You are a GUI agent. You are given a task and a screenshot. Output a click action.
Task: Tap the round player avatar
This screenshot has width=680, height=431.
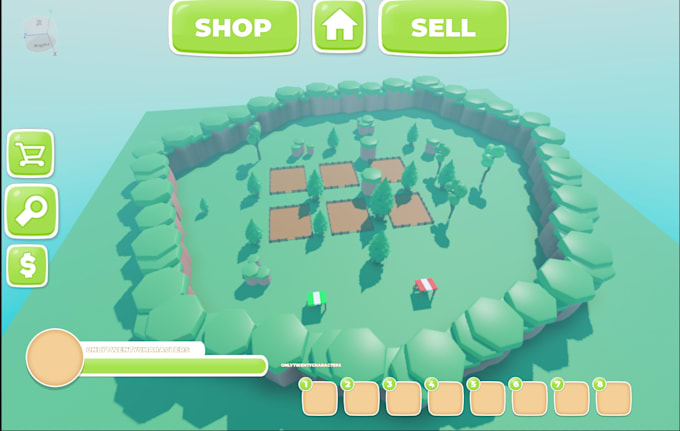(x=55, y=357)
